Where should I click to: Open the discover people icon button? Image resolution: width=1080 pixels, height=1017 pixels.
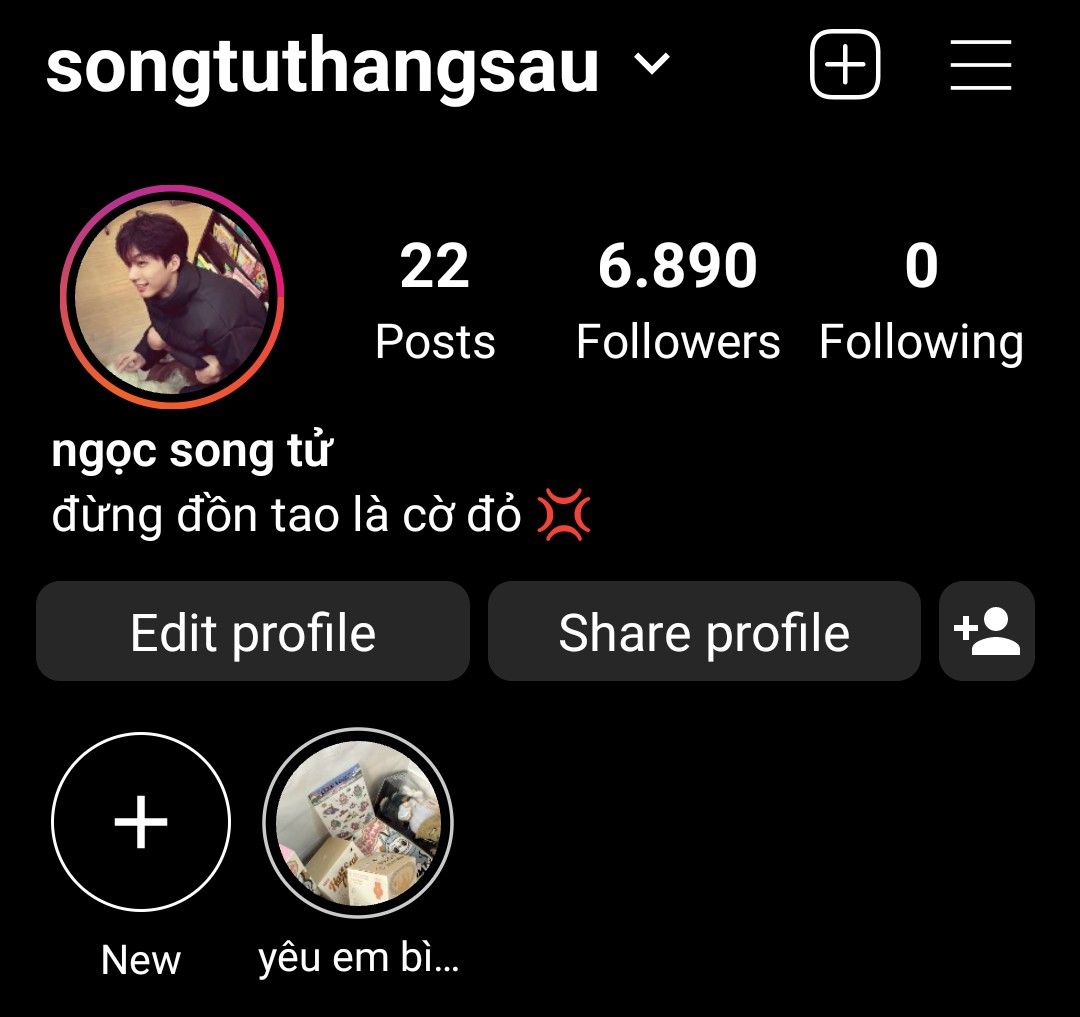point(987,632)
